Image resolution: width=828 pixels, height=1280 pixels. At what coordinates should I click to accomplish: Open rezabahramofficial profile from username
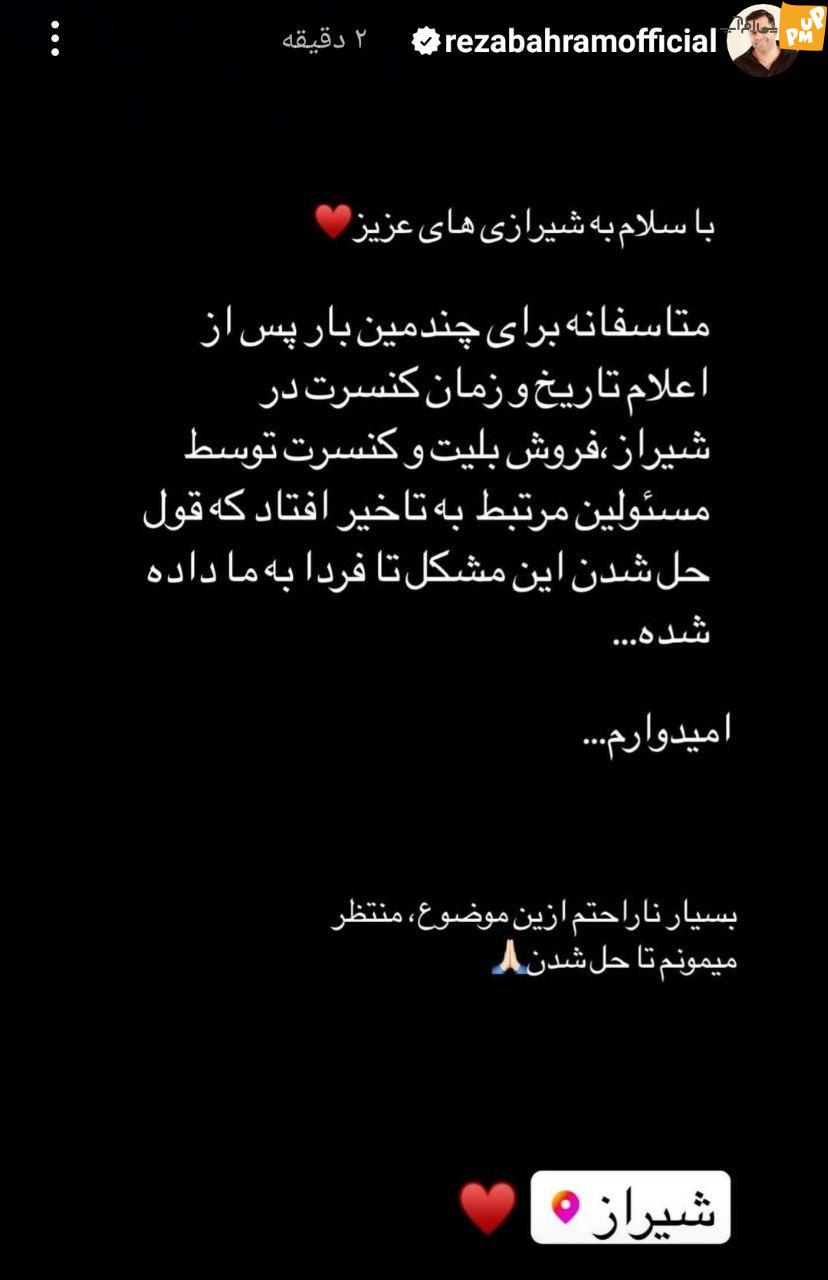[580, 41]
